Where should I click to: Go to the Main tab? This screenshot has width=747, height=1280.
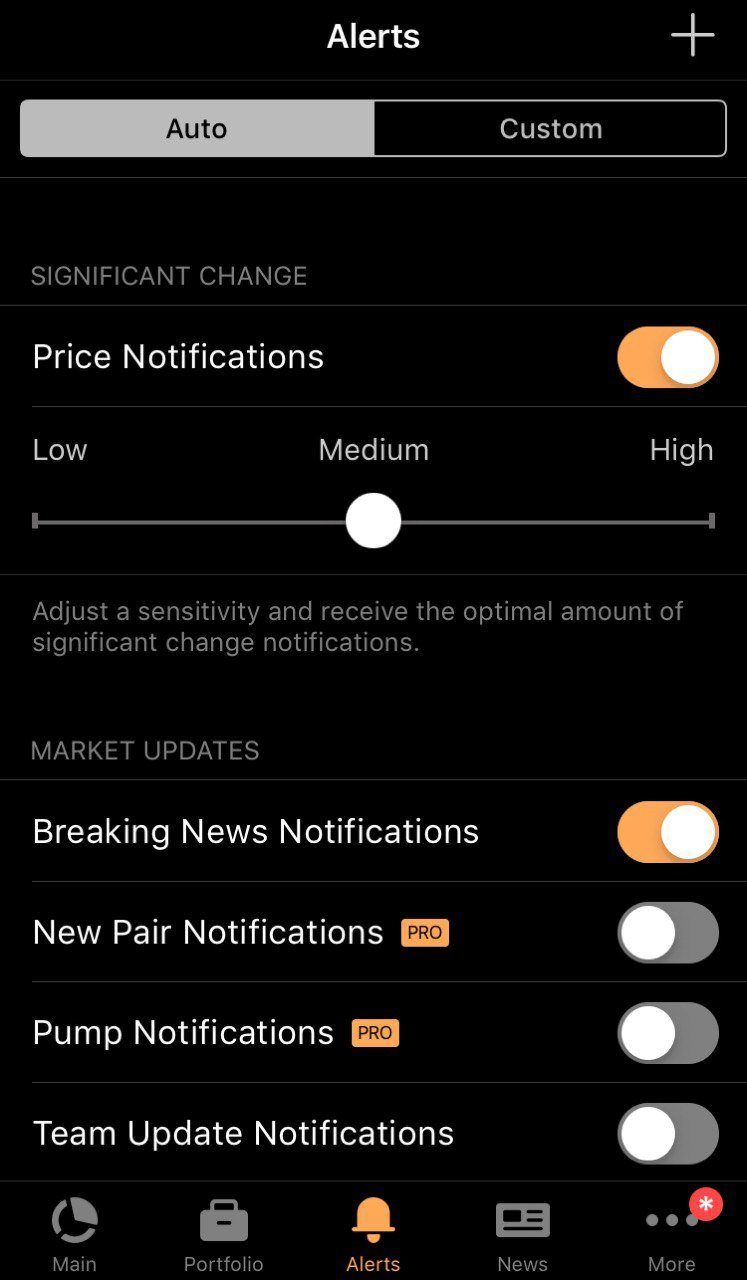pyautogui.click(x=74, y=1234)
